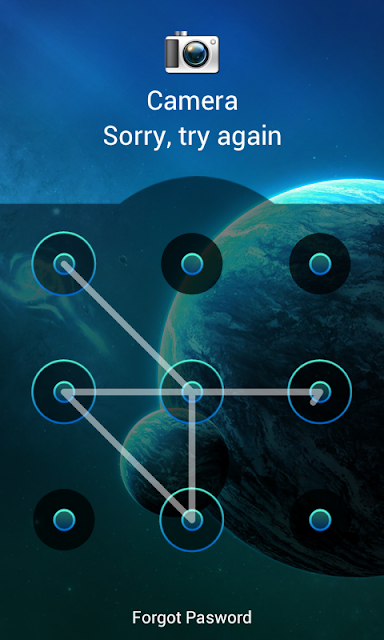Tap the middle-left pattern dot
The image size is (384, 640).
64,392
